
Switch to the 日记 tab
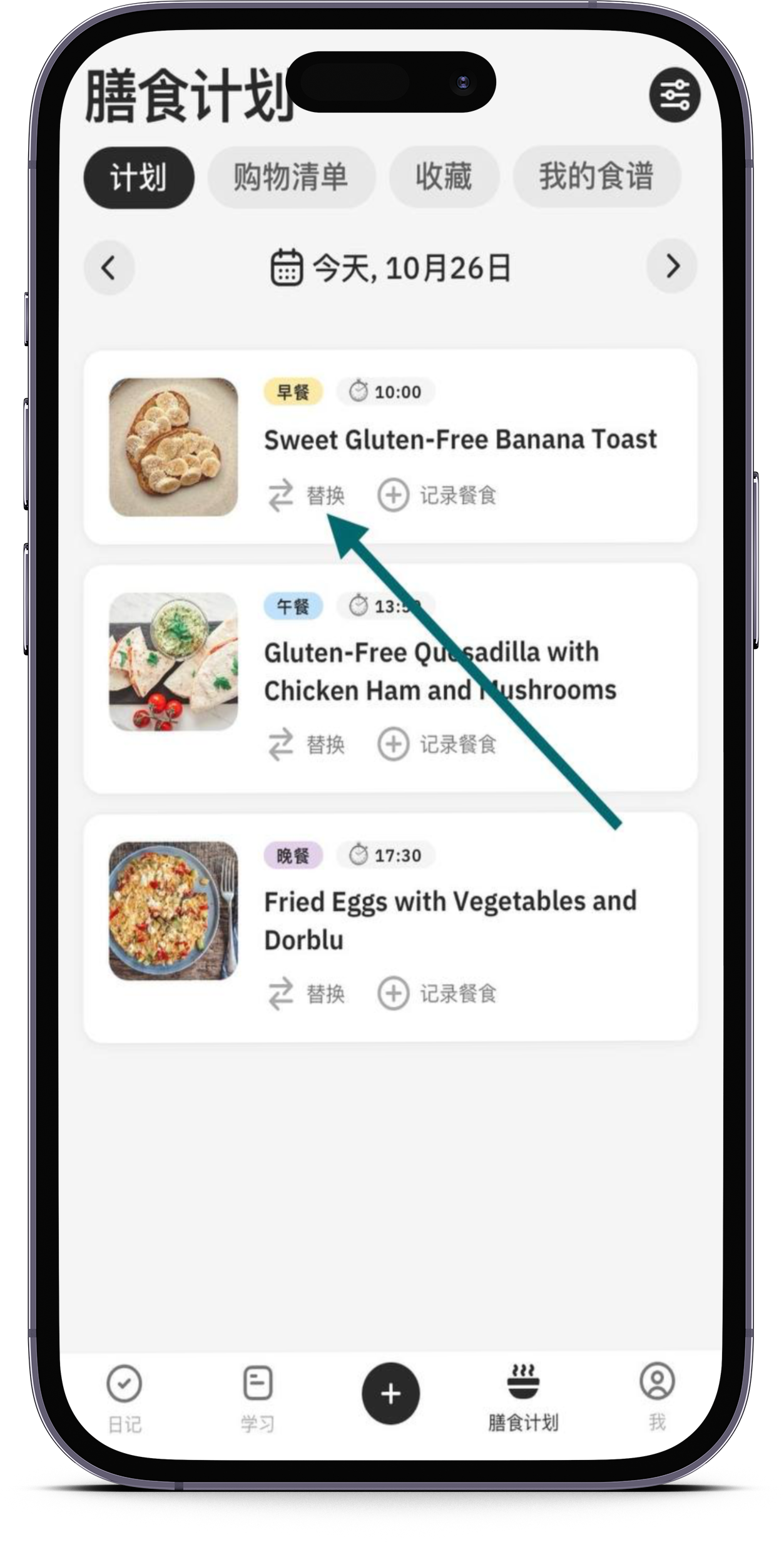tap(125, 1399)
